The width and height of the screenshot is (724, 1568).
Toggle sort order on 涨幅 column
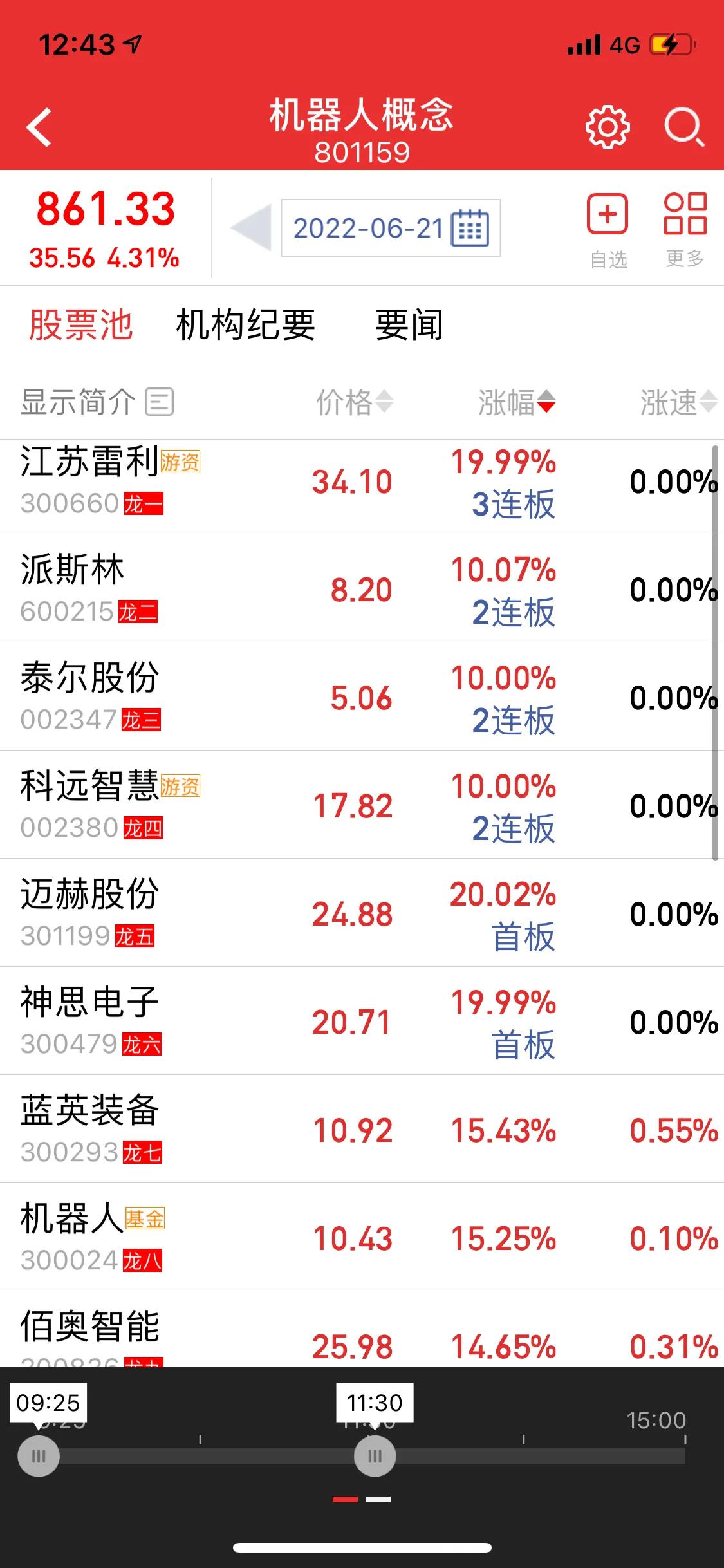point(513,402)
